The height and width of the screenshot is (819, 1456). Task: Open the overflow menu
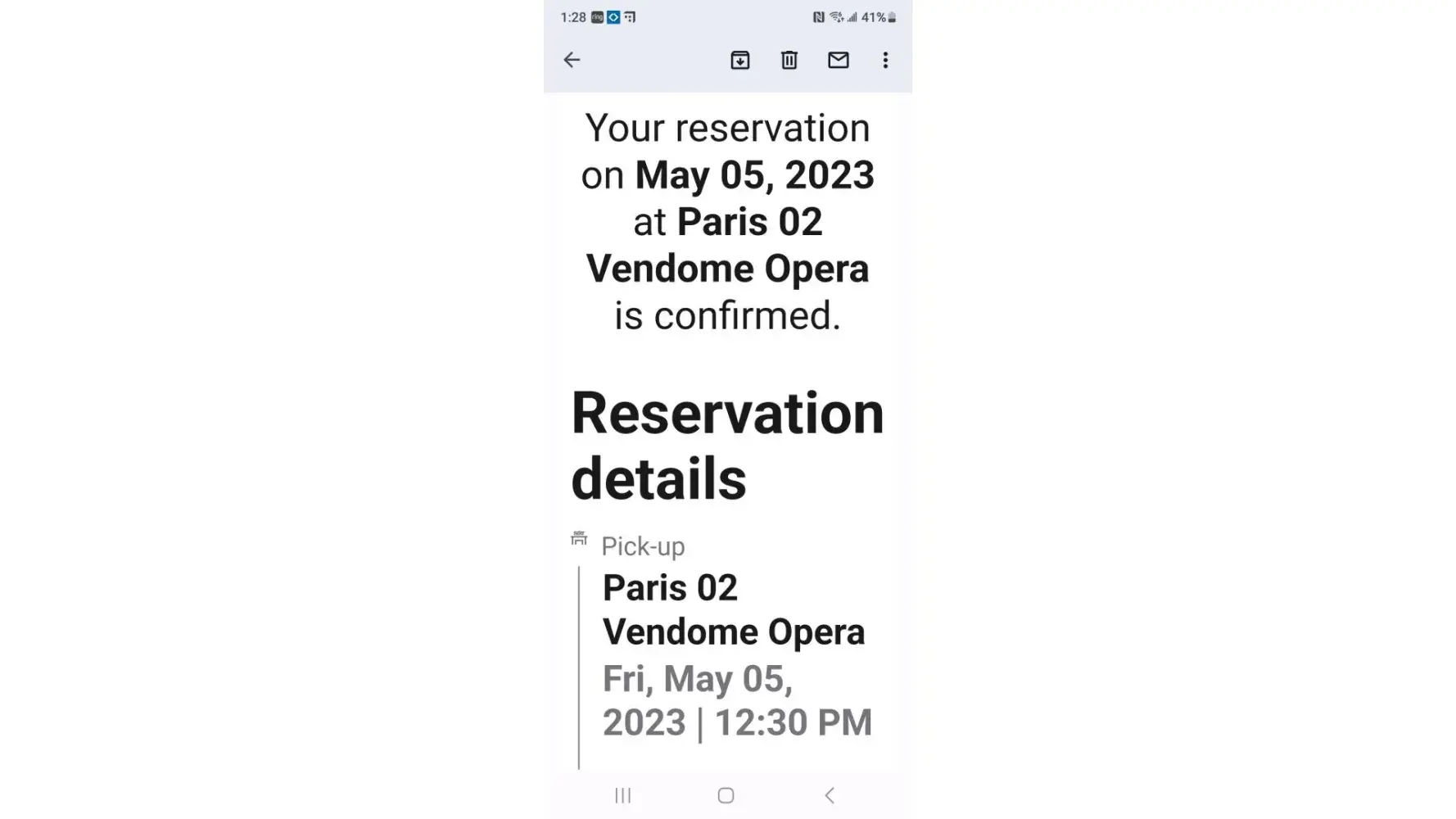pos(885,60)
